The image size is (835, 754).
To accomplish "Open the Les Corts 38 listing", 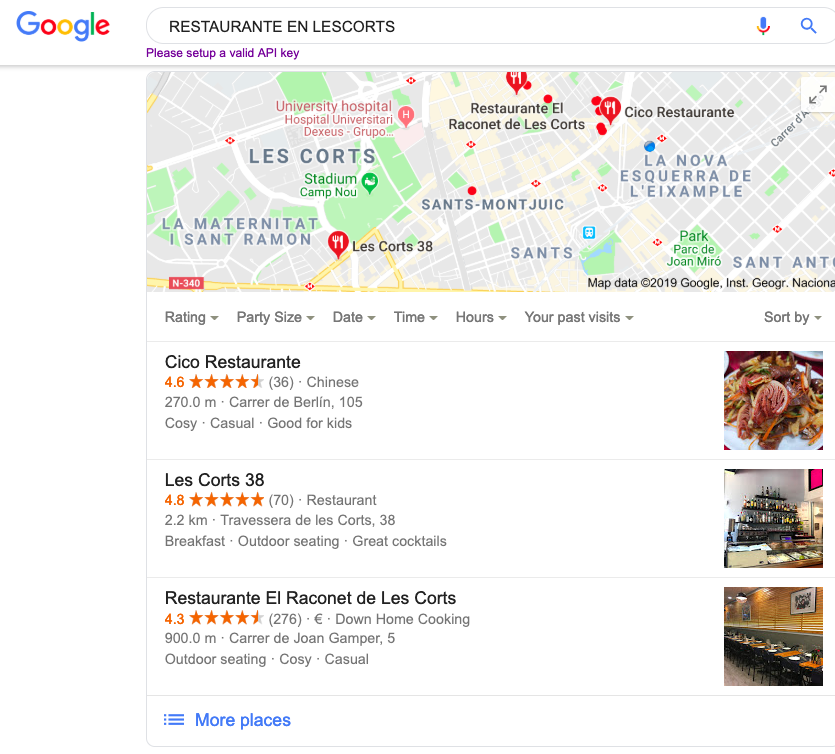I will [x=215, y=480].
